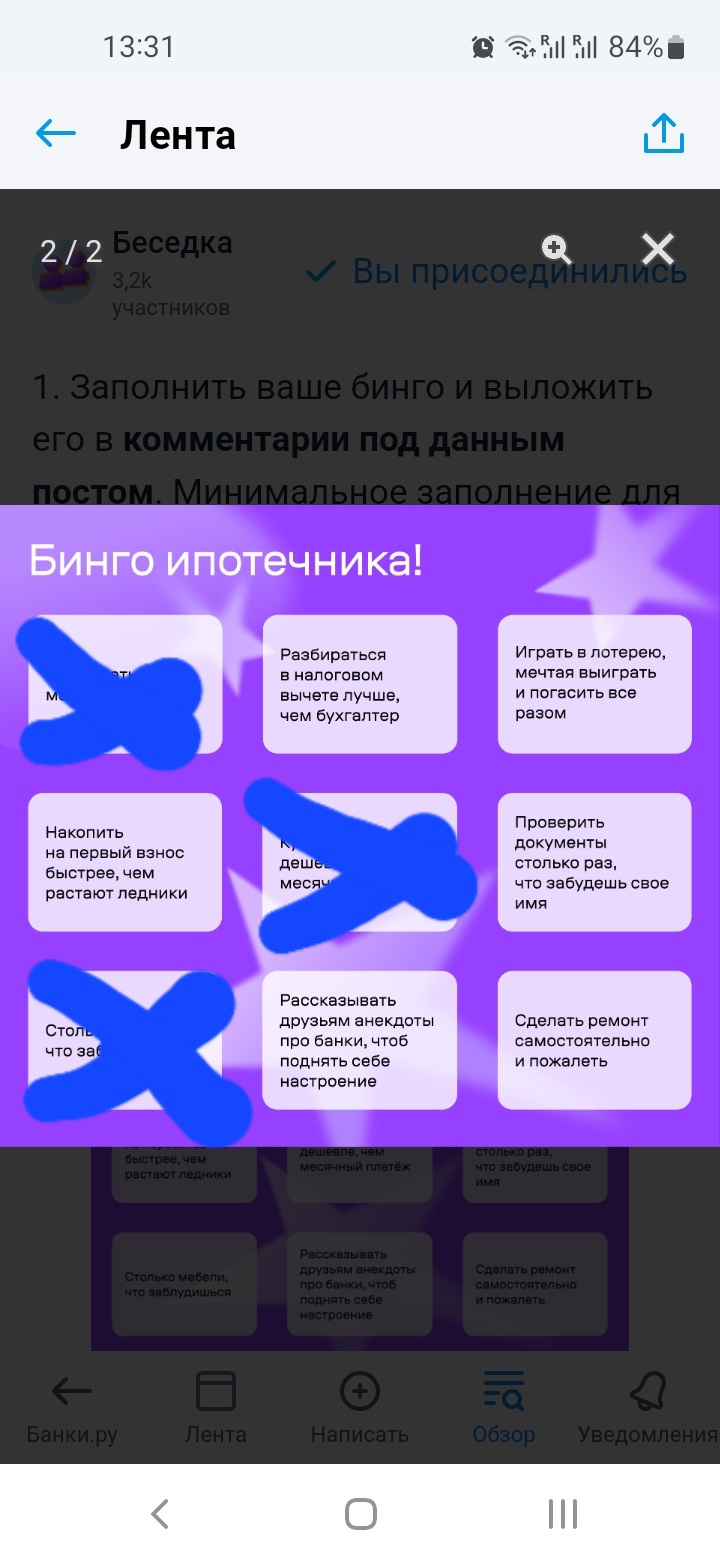This screenshot has width=720, height=1560.
Task: Open the Банки.ру section
Action: coord(72,1408)
